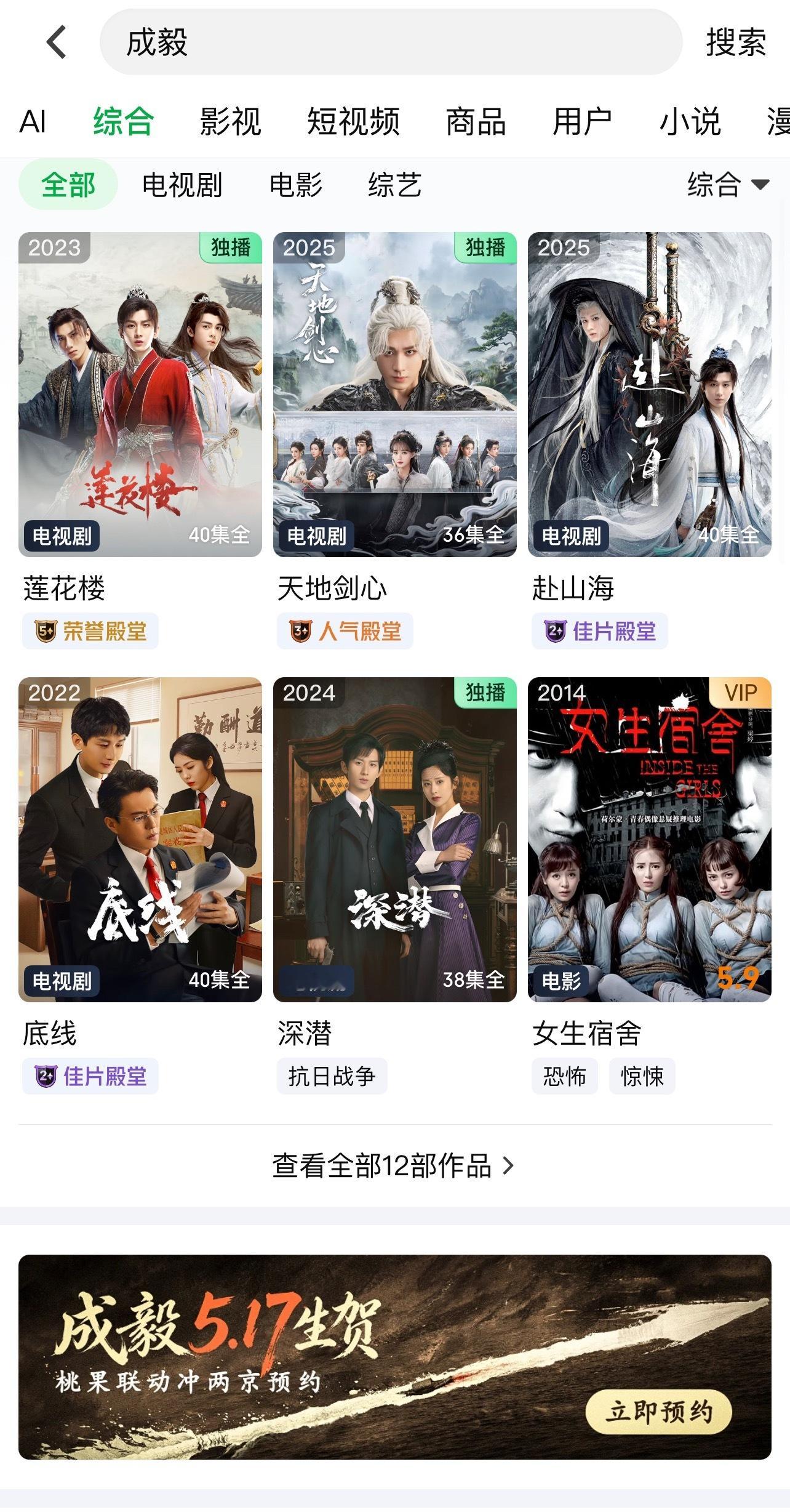
Task: Switch to the 小说 tab
Action: pyautogui.click(x=690, y=121)
